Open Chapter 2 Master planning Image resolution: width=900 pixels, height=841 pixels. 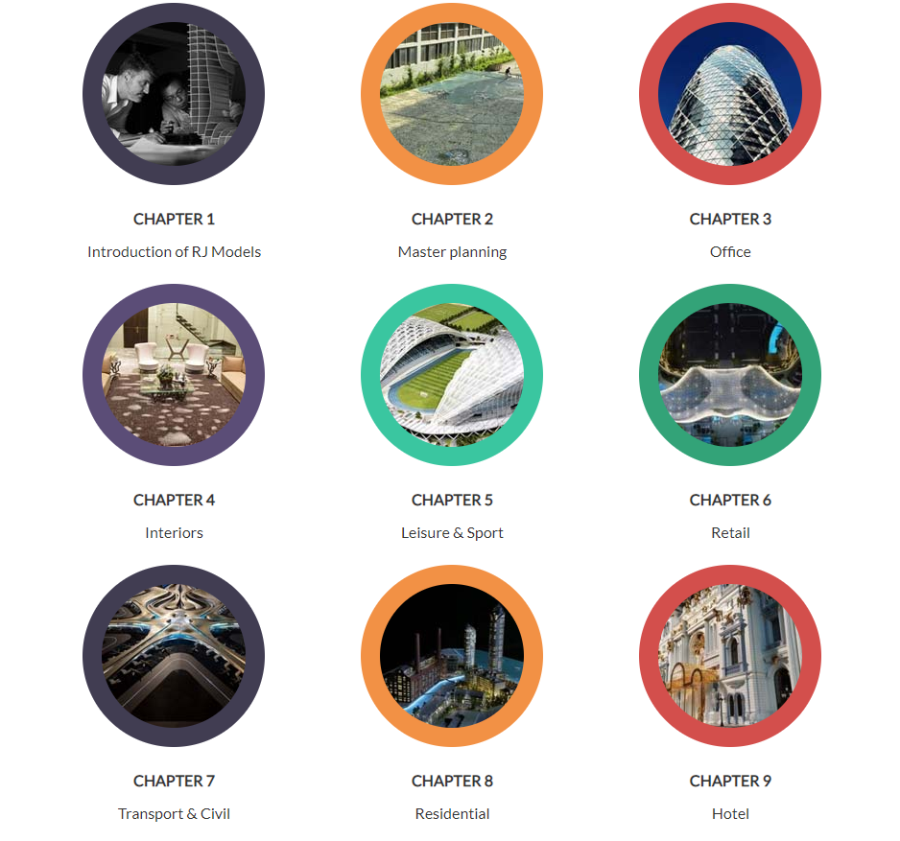[452, 94]
